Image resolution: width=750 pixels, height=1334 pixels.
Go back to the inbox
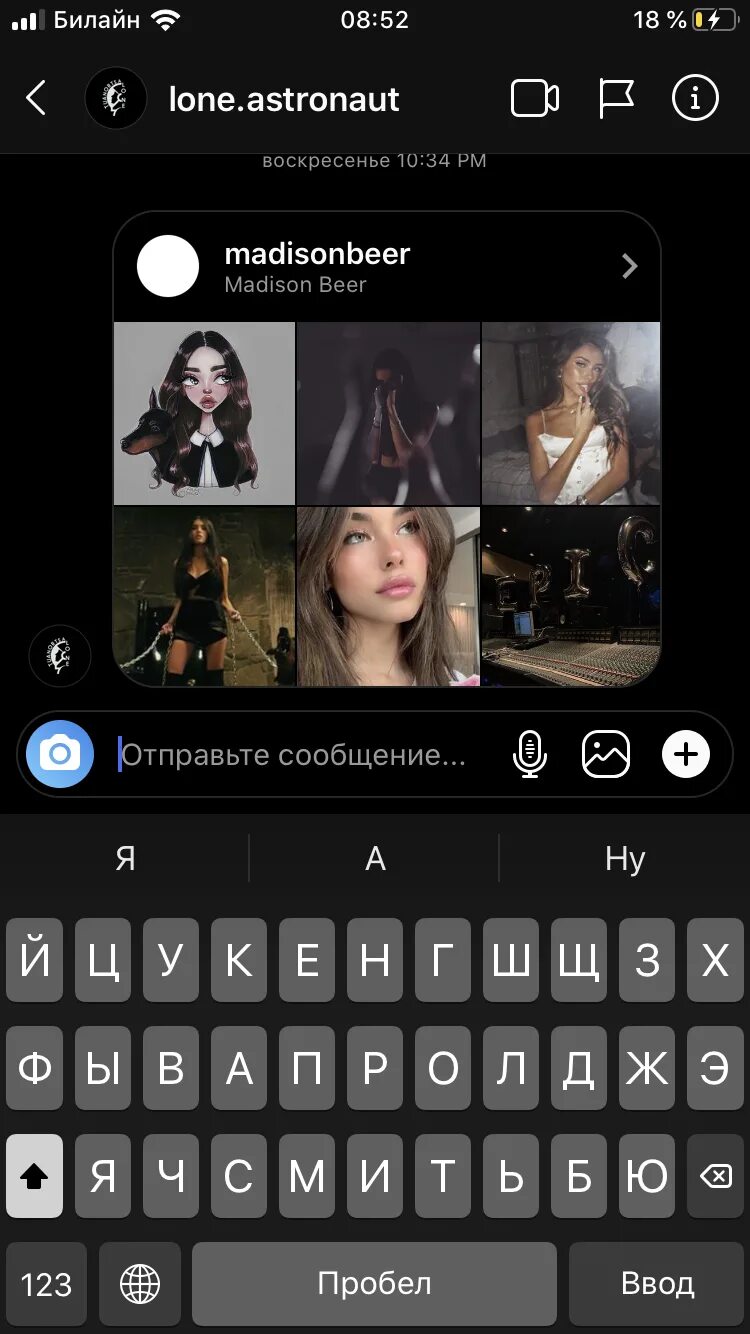36,98
